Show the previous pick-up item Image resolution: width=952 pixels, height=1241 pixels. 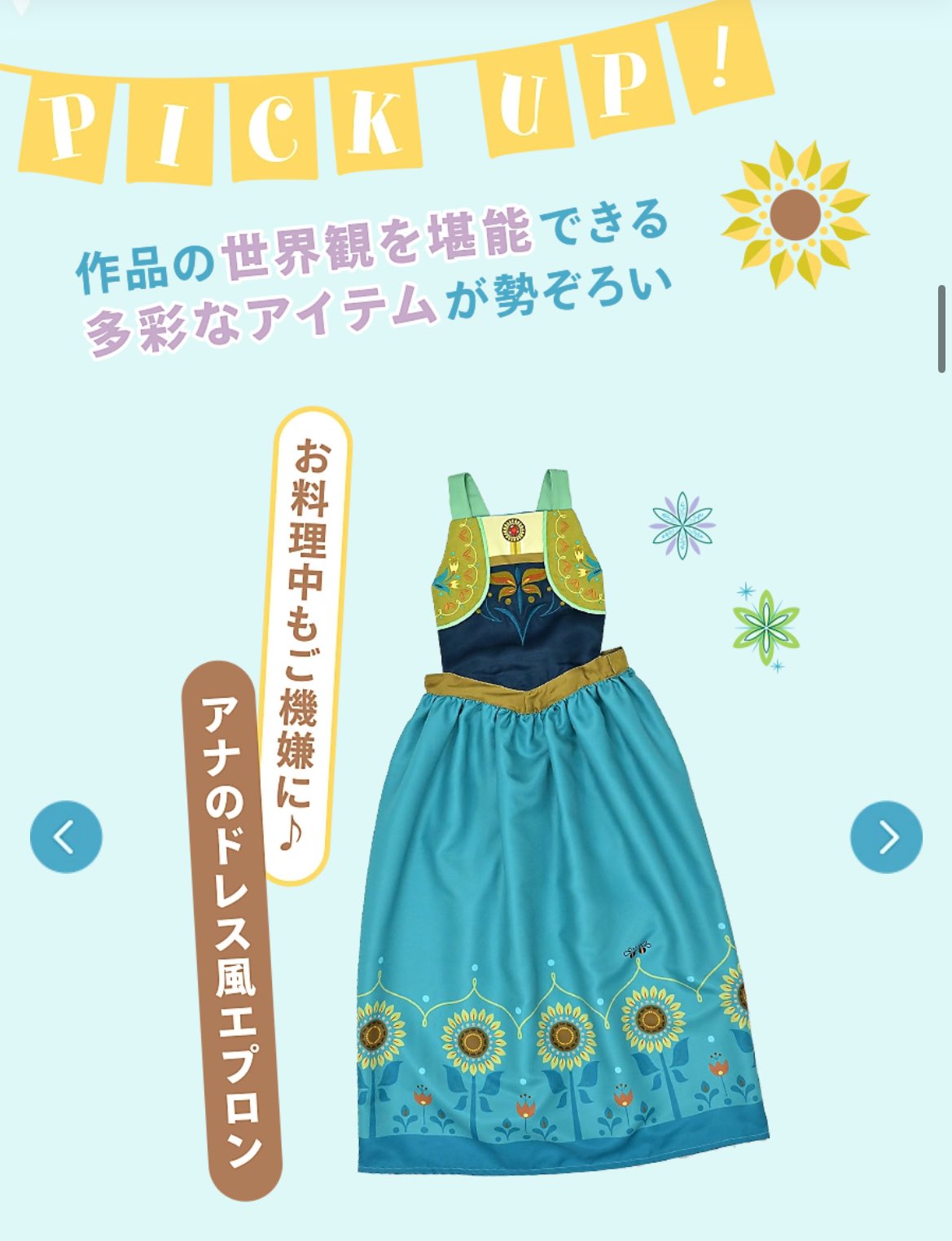pyautogui.click(x=66, y=837)
